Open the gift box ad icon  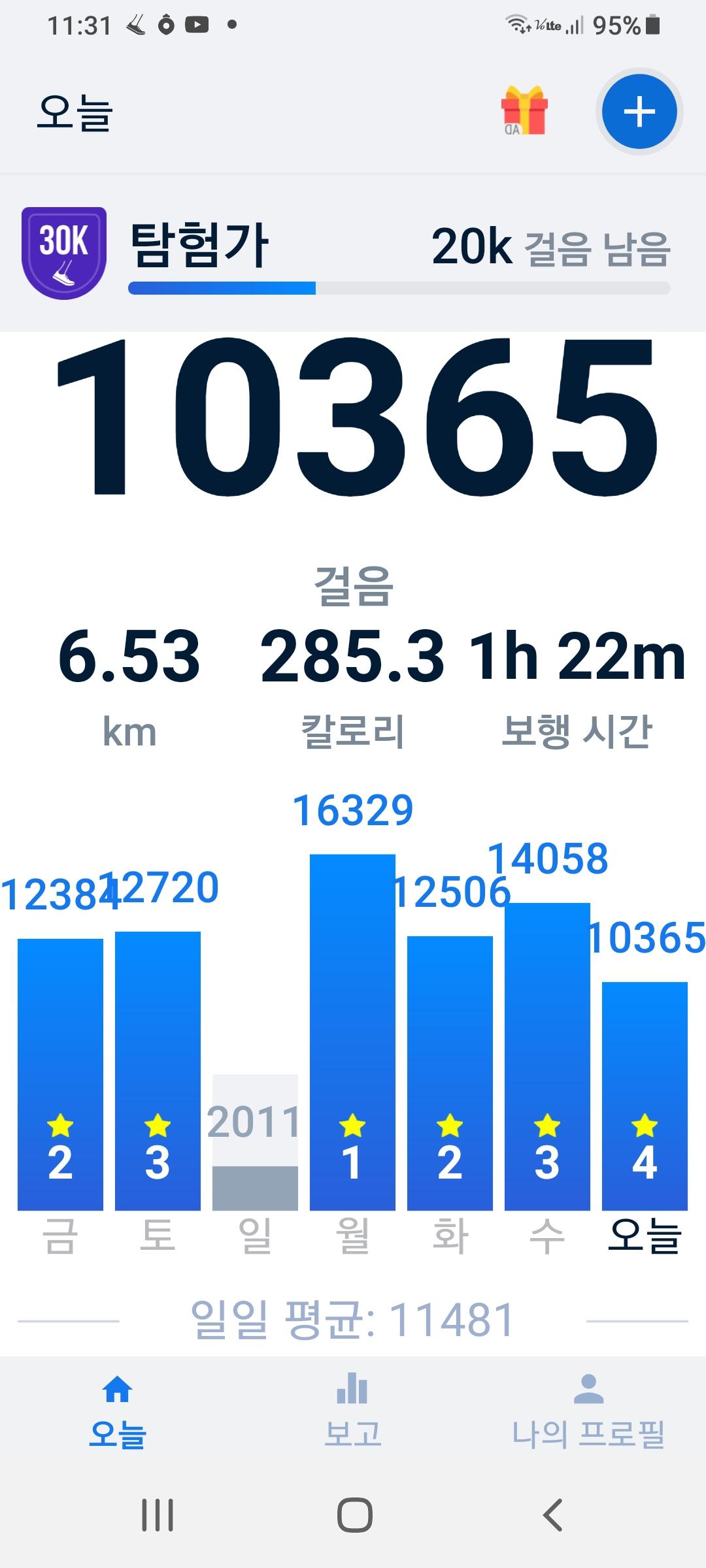coord(524,110)
